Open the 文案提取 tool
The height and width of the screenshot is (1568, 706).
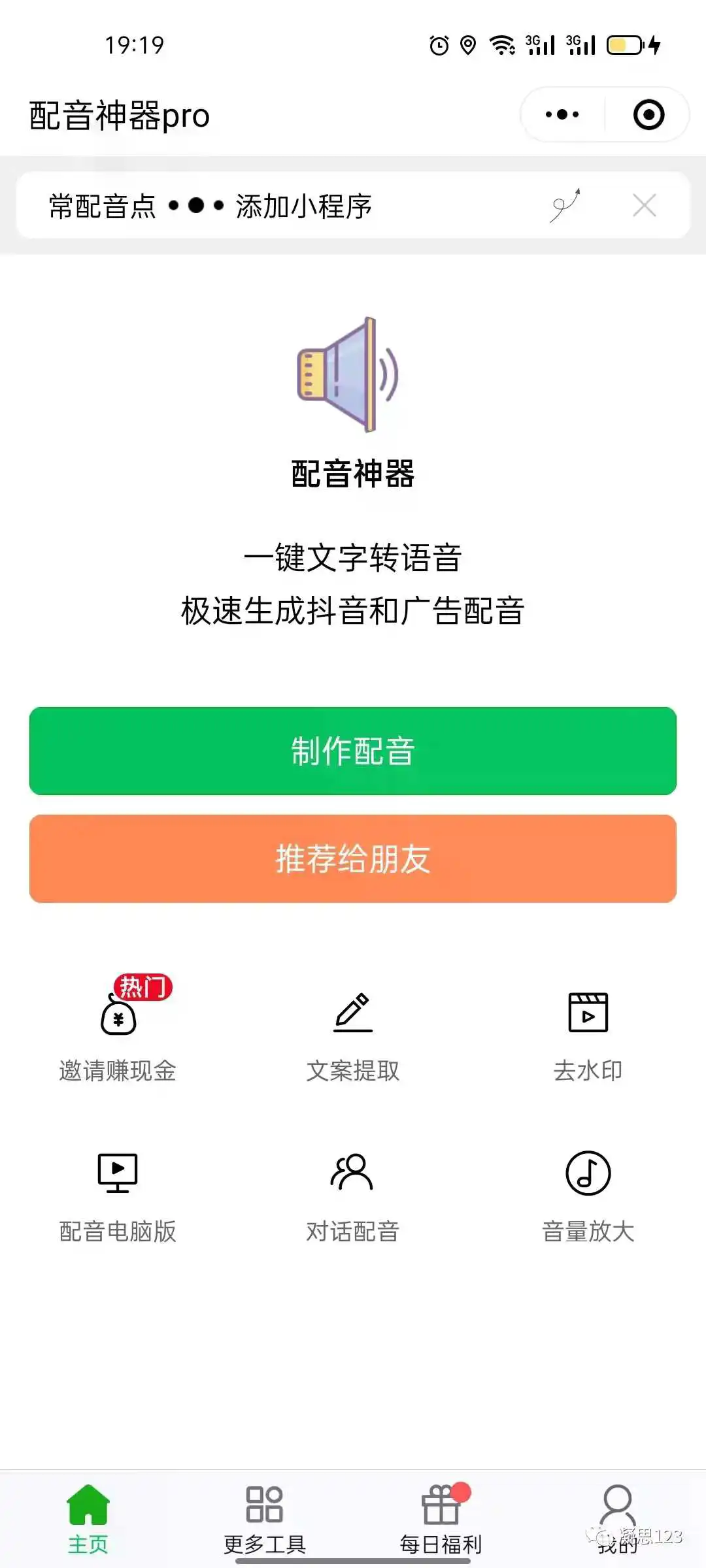pos(353,1032)
